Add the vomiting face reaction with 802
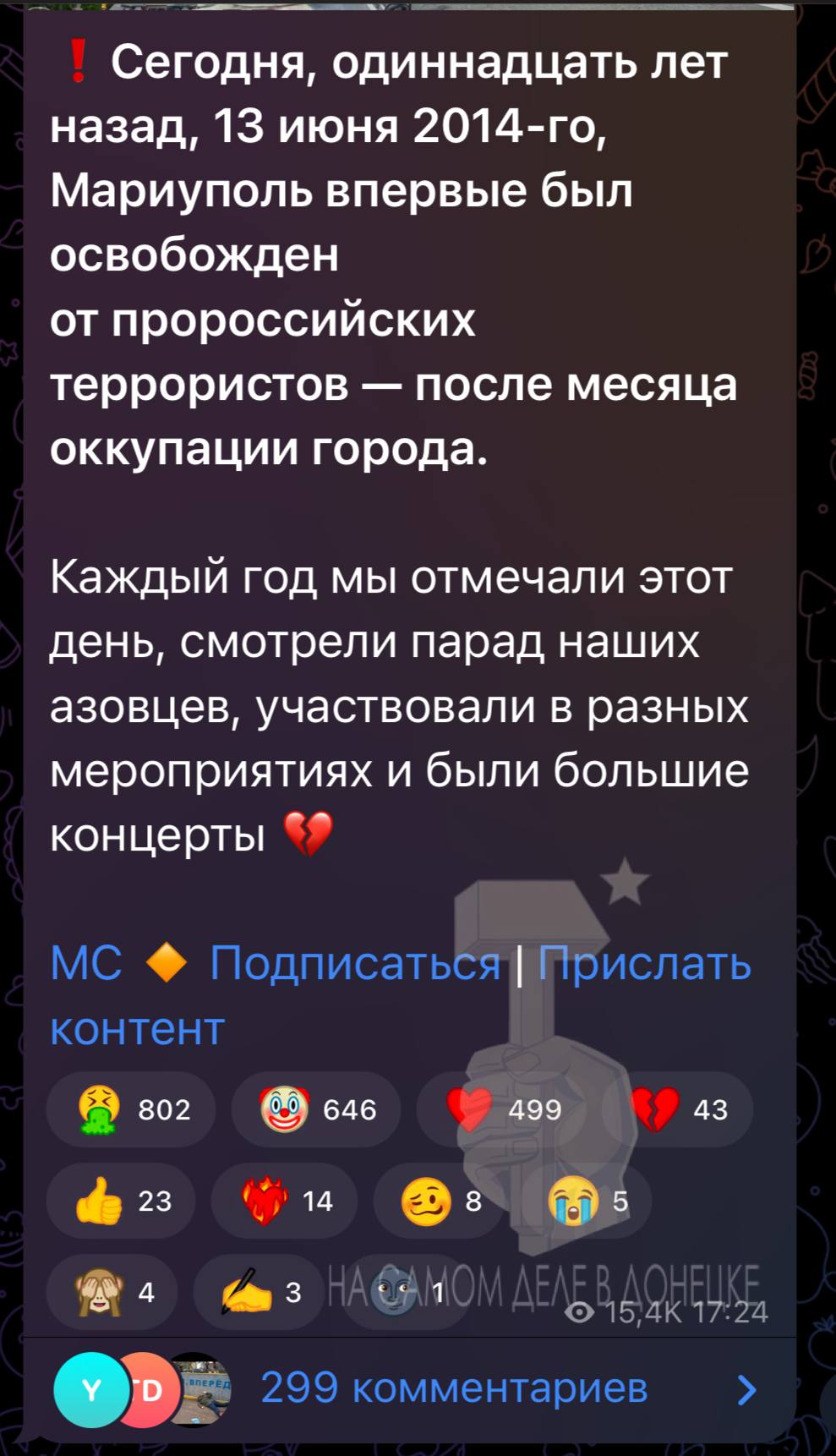Image resolution: width=836 pixels, height=1456 pixels. 131,1109
